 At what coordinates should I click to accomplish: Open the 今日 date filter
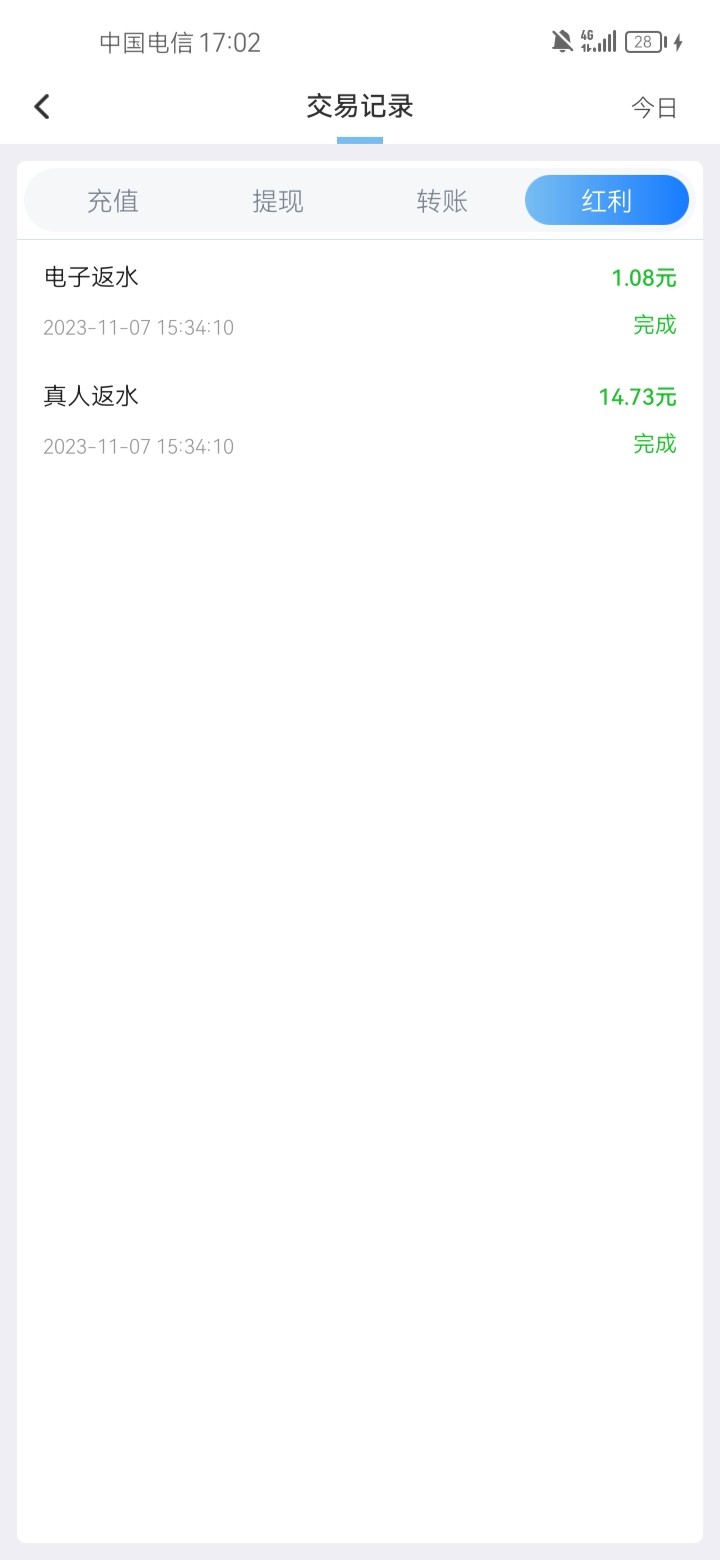click(x=654, y=108)
